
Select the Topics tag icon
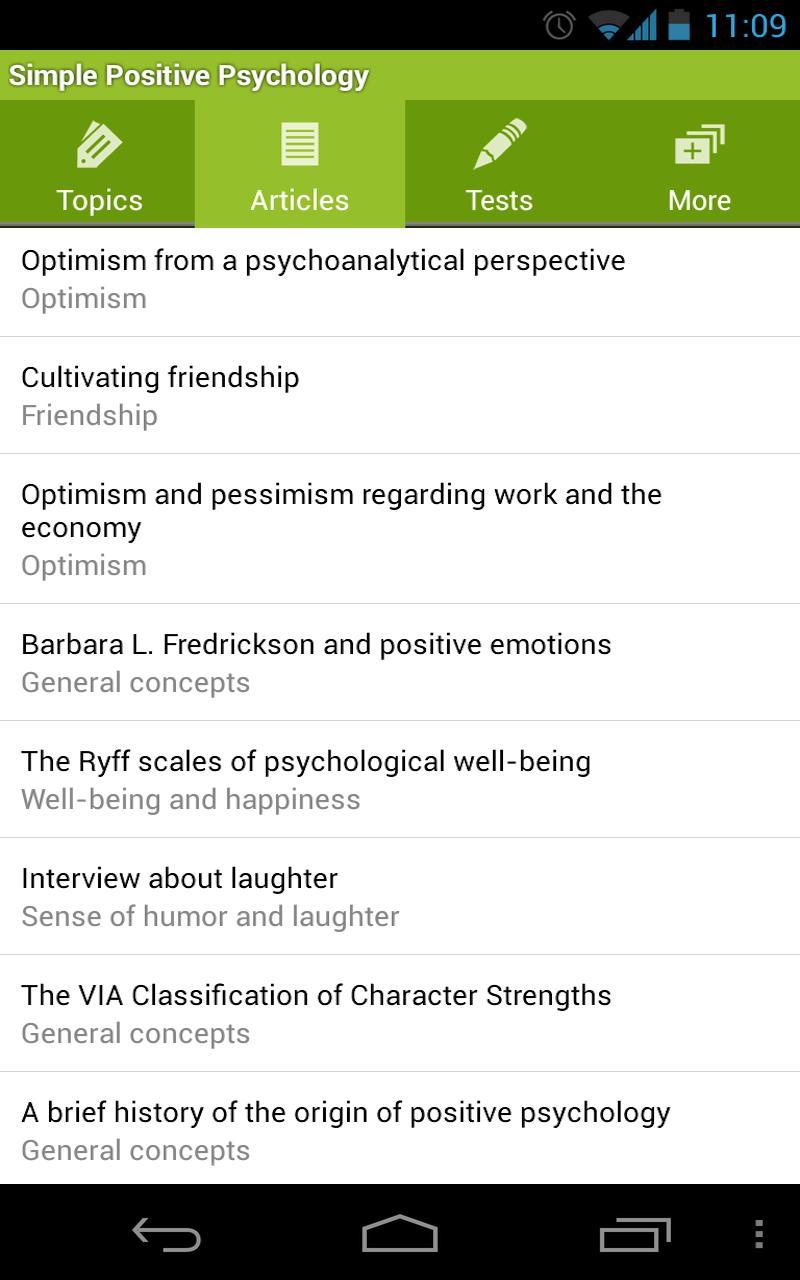tap(99, 145)
